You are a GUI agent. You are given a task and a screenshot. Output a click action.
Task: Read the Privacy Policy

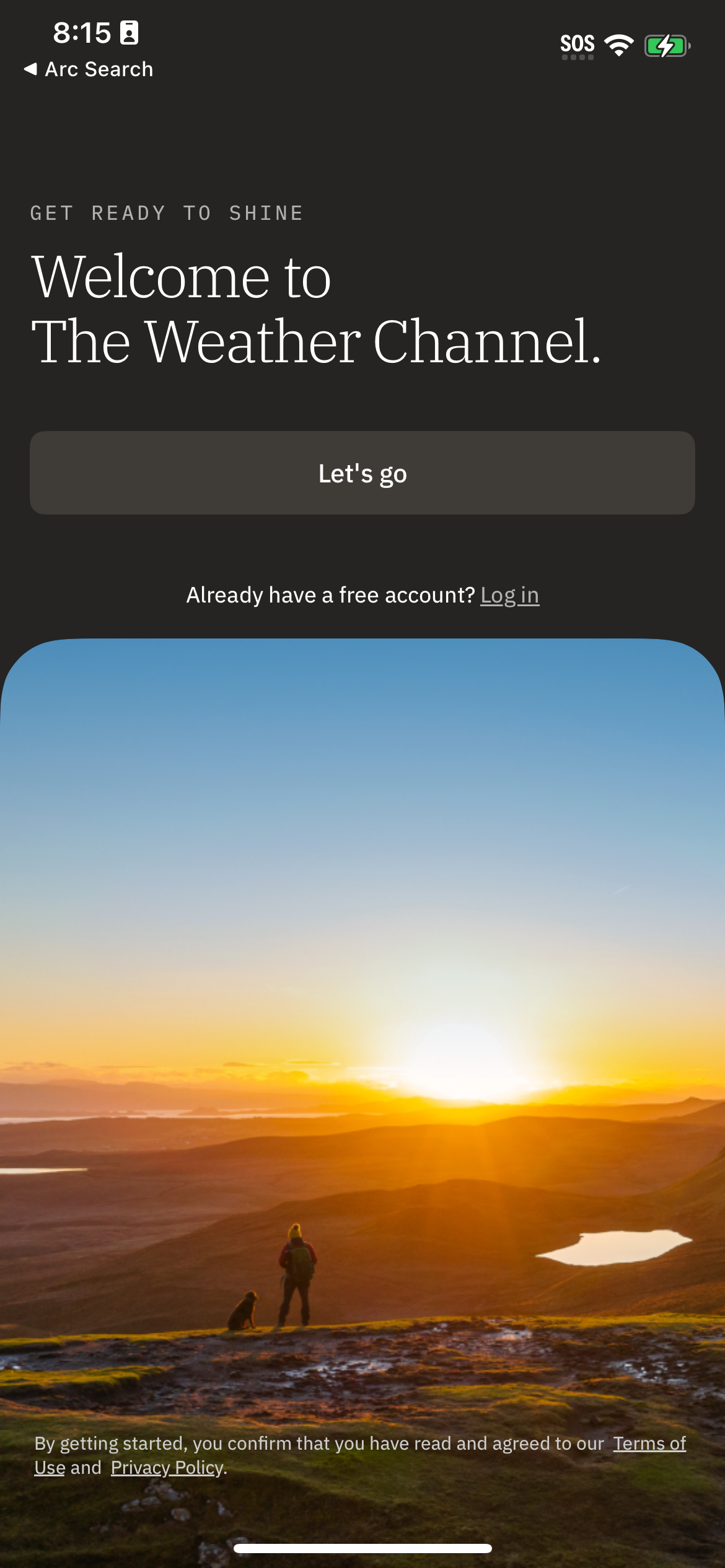(167, 1468)
